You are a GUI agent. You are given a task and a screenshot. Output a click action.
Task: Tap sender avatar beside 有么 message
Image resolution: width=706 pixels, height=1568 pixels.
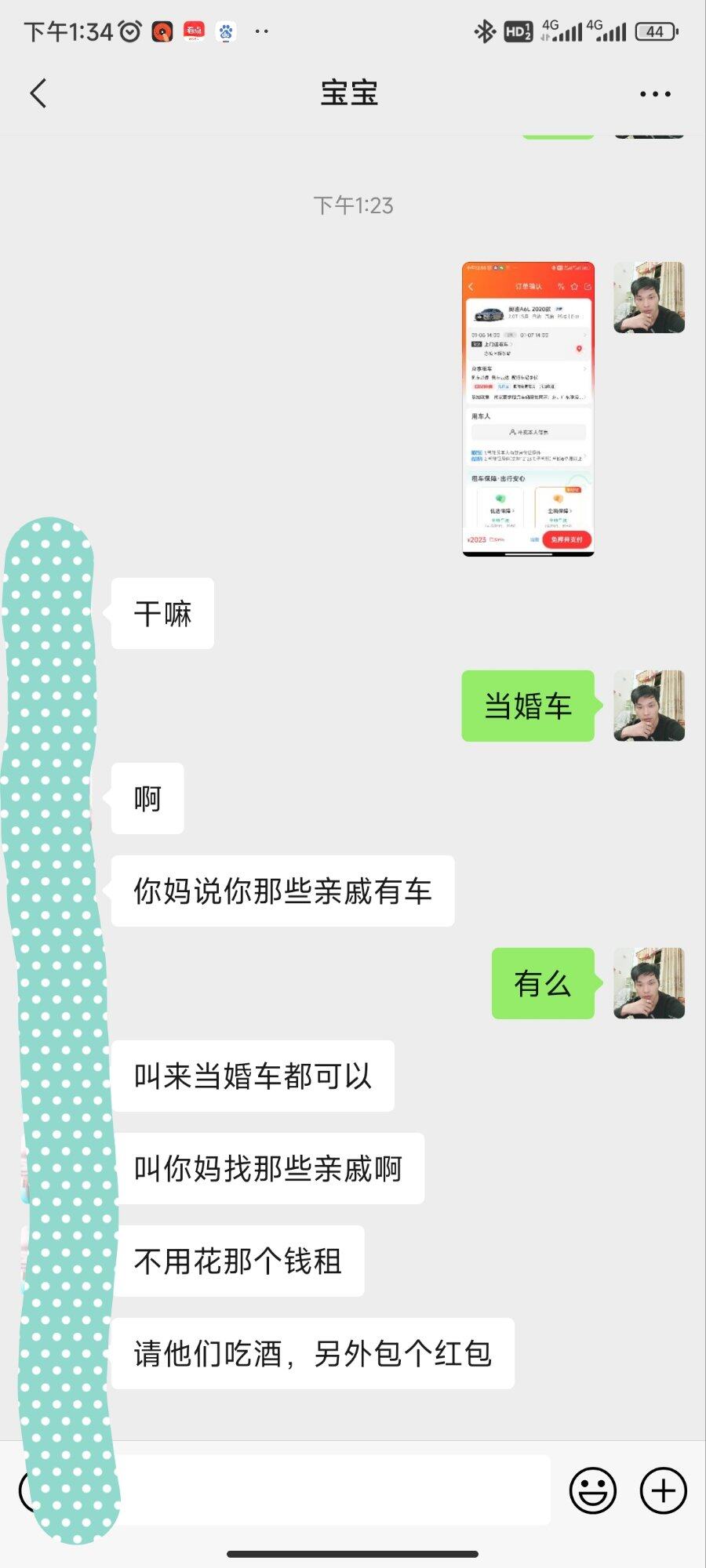click(649, 983)
